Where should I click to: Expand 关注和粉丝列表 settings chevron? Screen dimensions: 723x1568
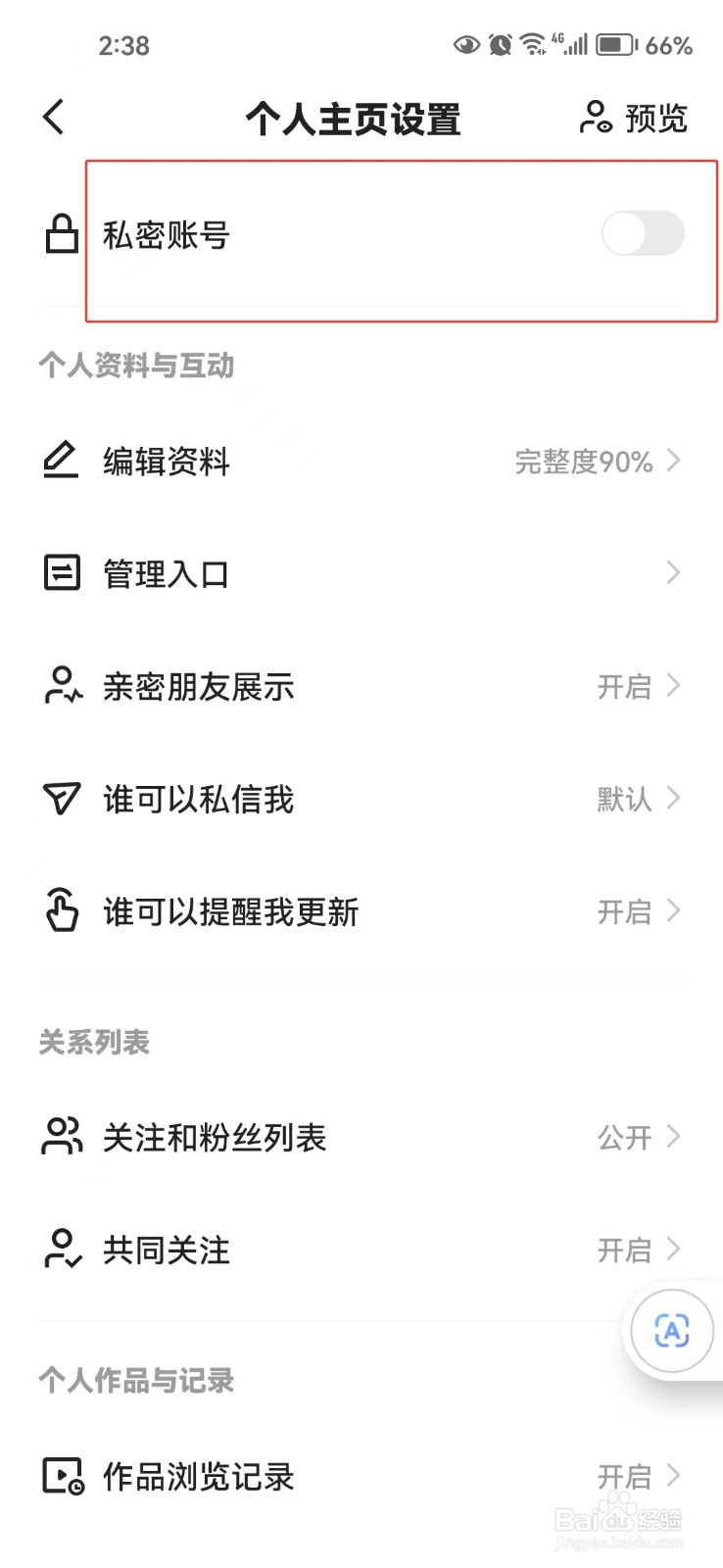tap(672, 1137)
